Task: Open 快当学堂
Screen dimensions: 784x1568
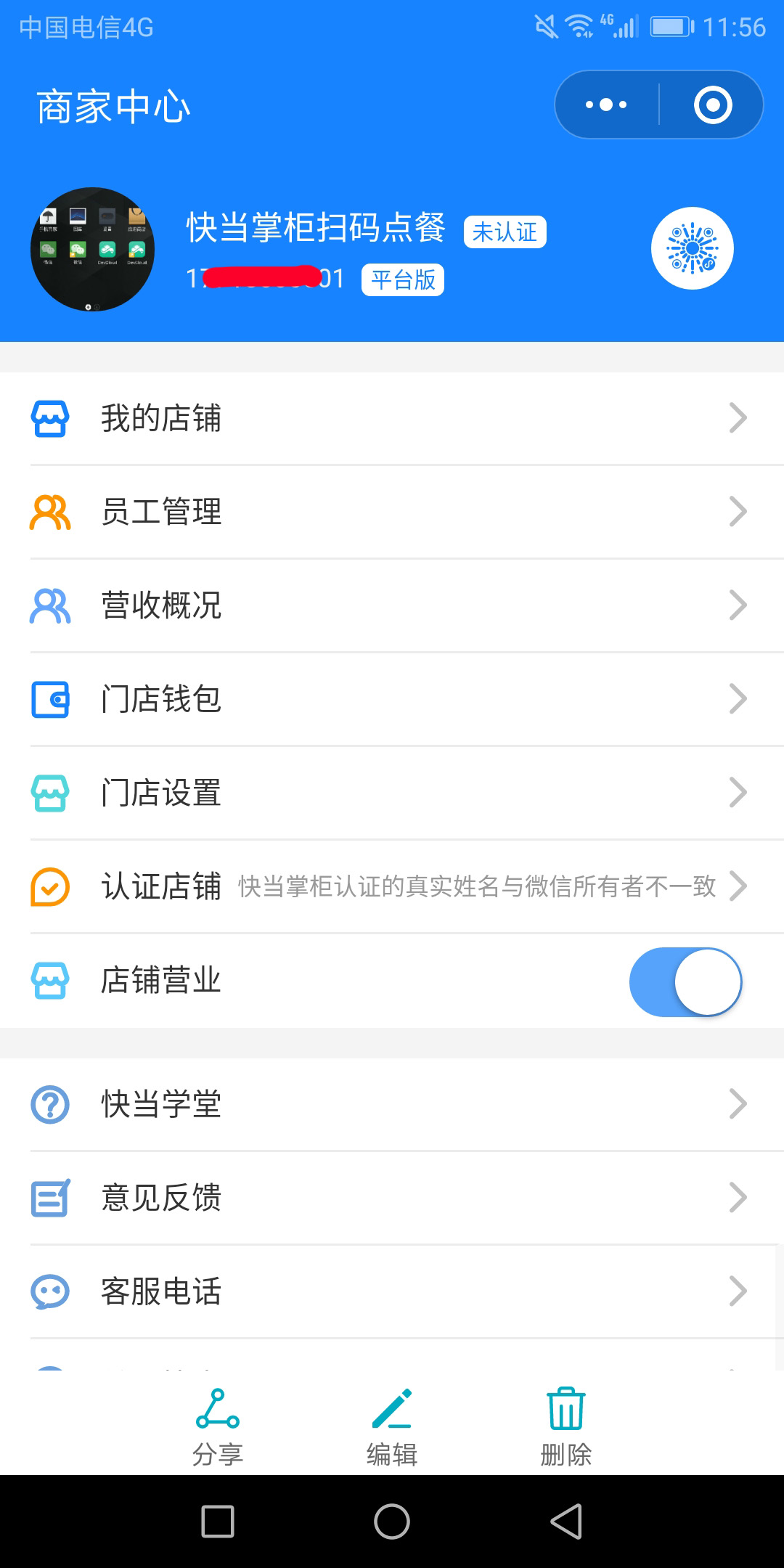Action: (x=392, y=1104)
